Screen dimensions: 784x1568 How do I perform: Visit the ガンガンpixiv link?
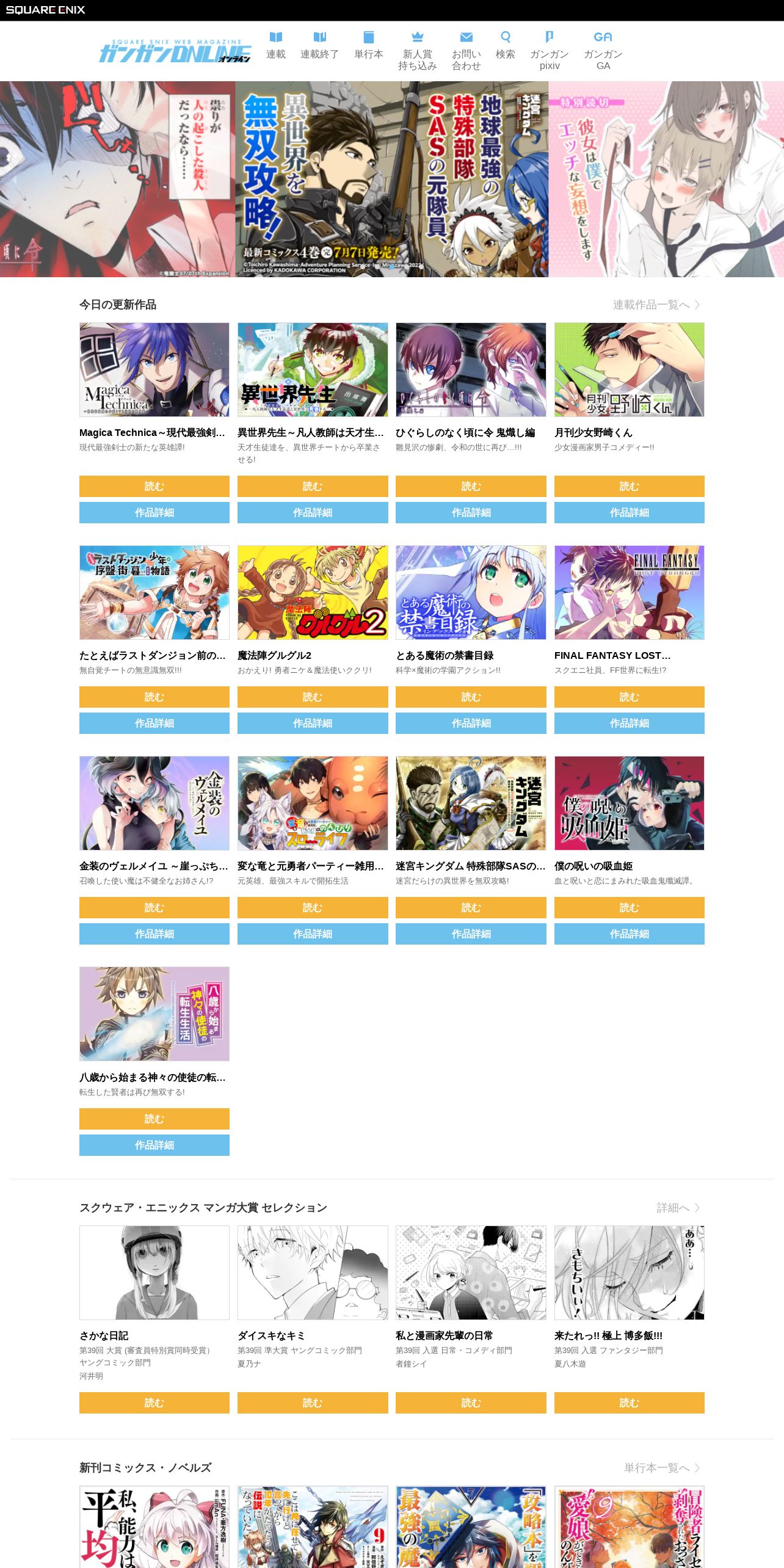coord(550,51)
